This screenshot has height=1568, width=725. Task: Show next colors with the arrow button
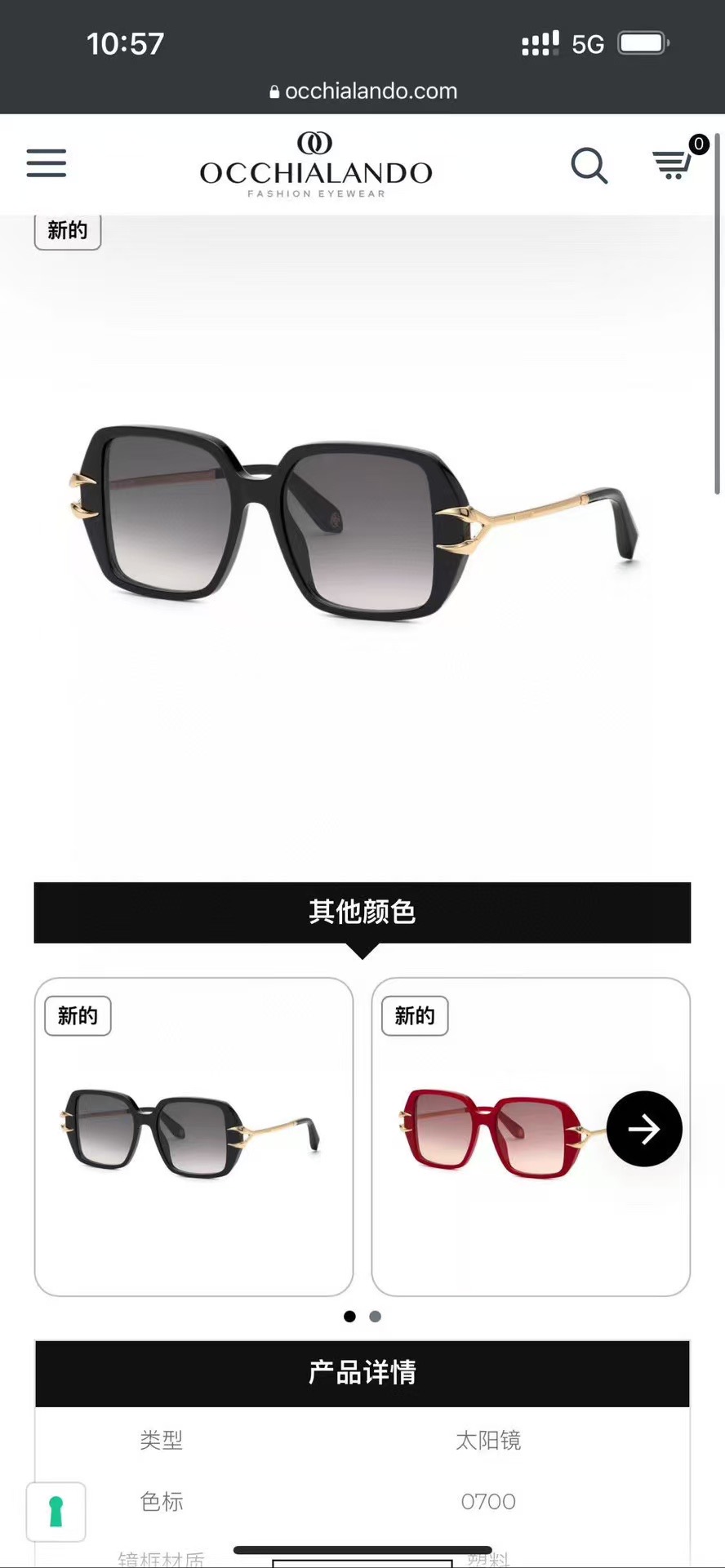click(644, 1129)
